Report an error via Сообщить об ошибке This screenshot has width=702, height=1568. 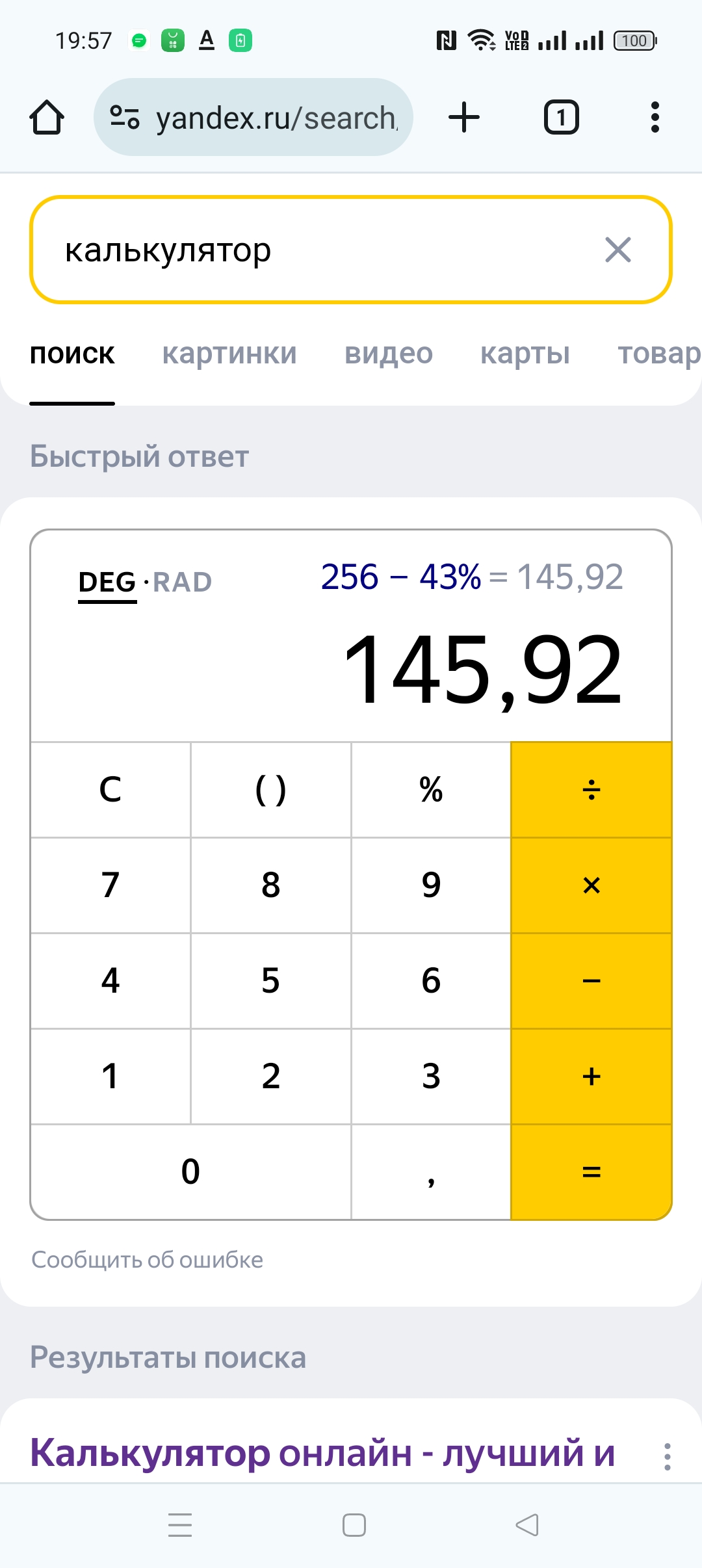(148, 1260)
